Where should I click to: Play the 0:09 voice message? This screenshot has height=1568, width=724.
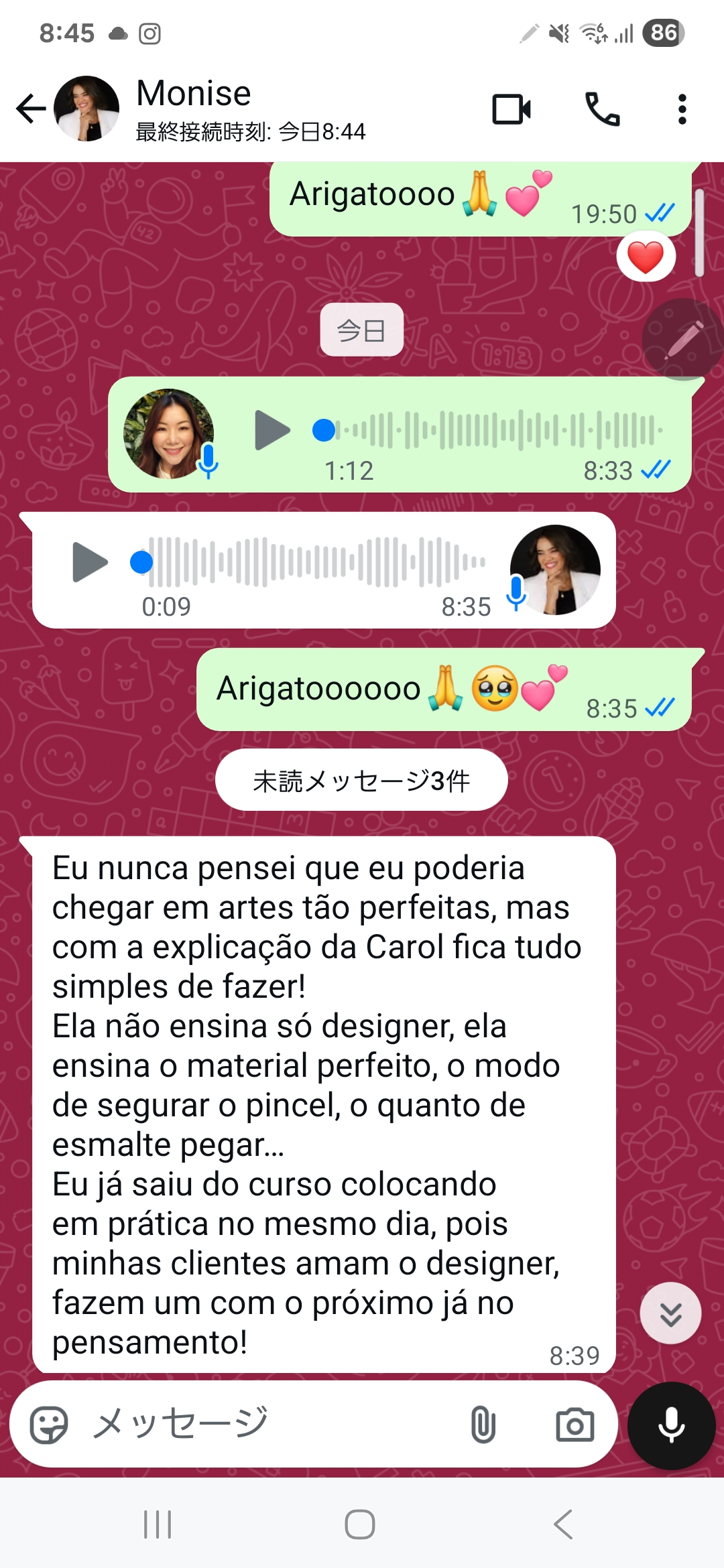pyautogui.click(x=90, y=562)
